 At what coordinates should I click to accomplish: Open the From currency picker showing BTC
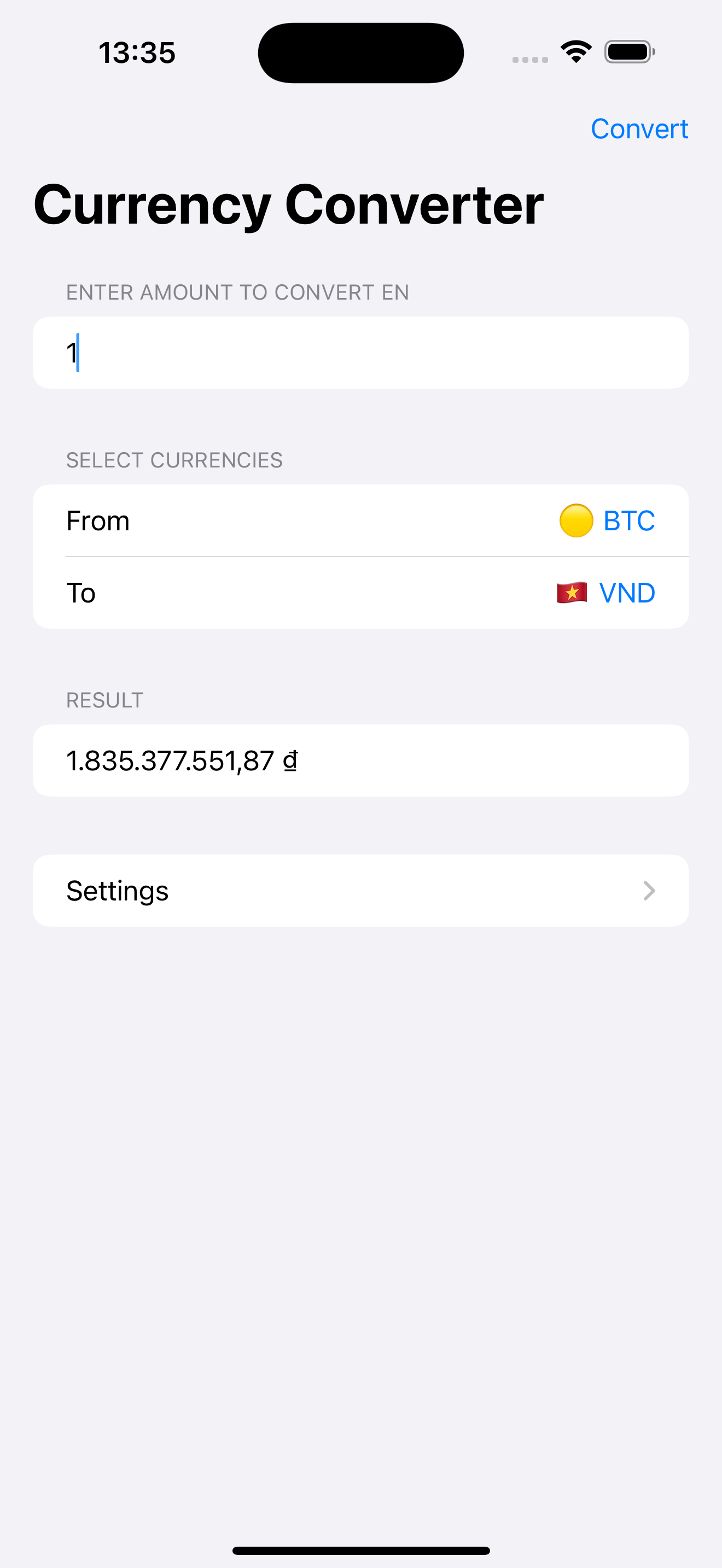pos(607,520)
